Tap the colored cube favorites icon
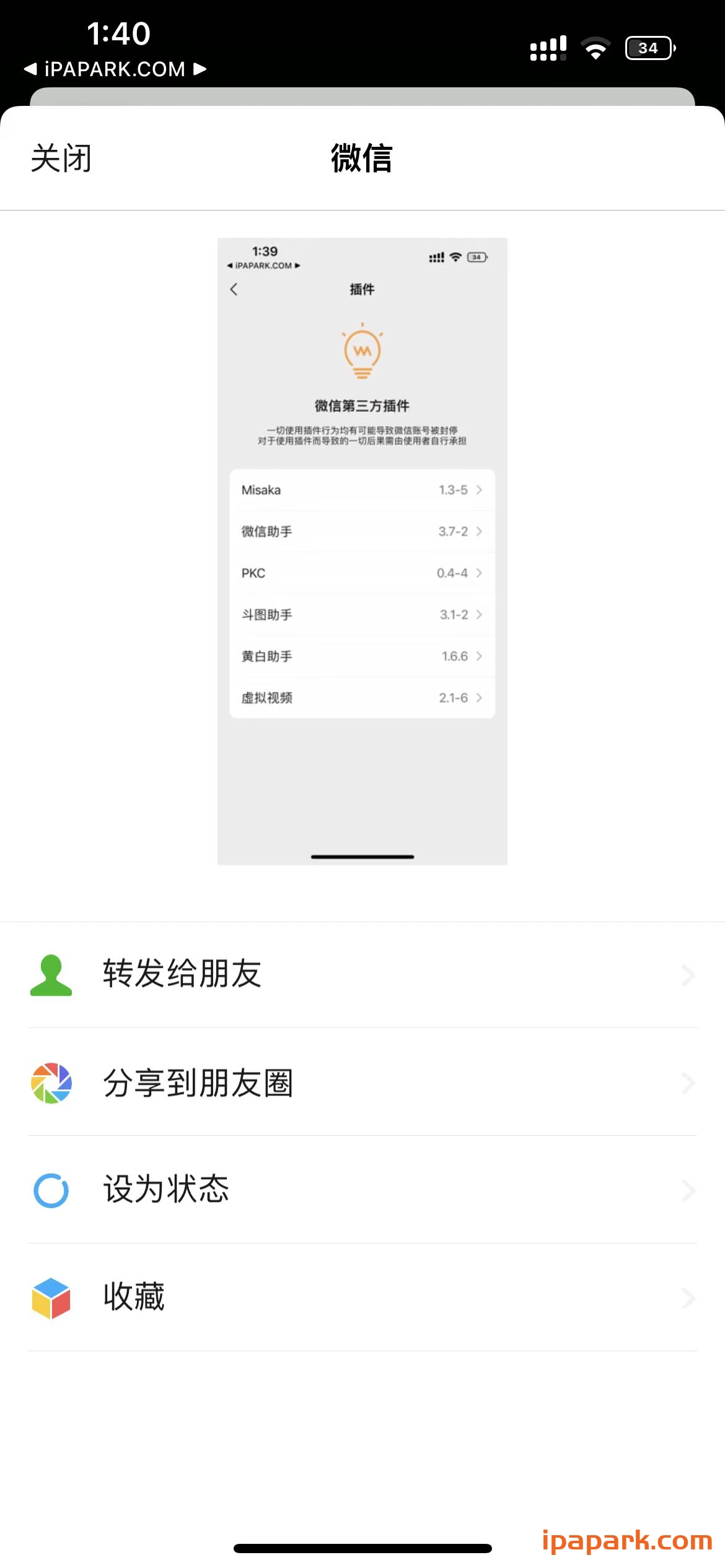725x1568 pixels. pyautogui.click(x=52, y=1298)
